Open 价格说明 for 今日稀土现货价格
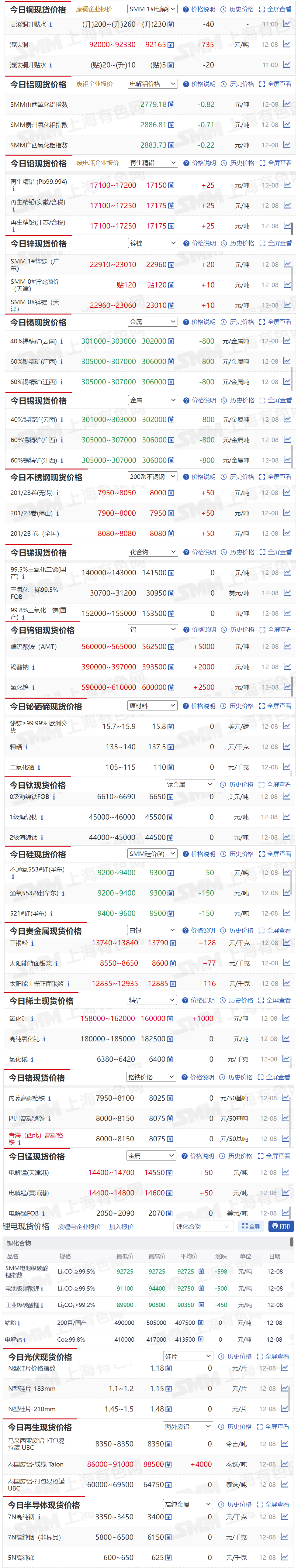This screenshot has height=1568, width=298. pos(199,1000)
